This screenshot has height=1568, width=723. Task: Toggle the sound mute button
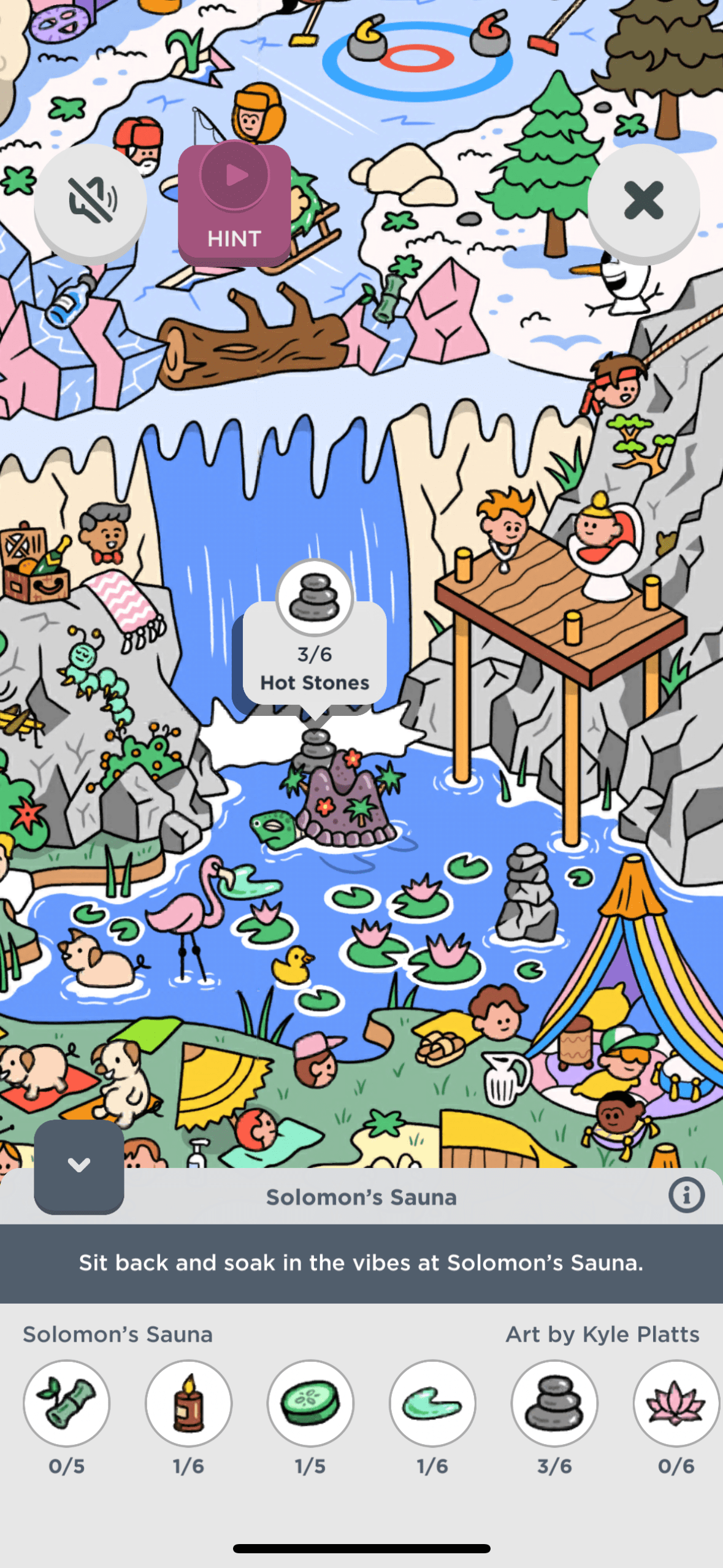click(90, 201)
